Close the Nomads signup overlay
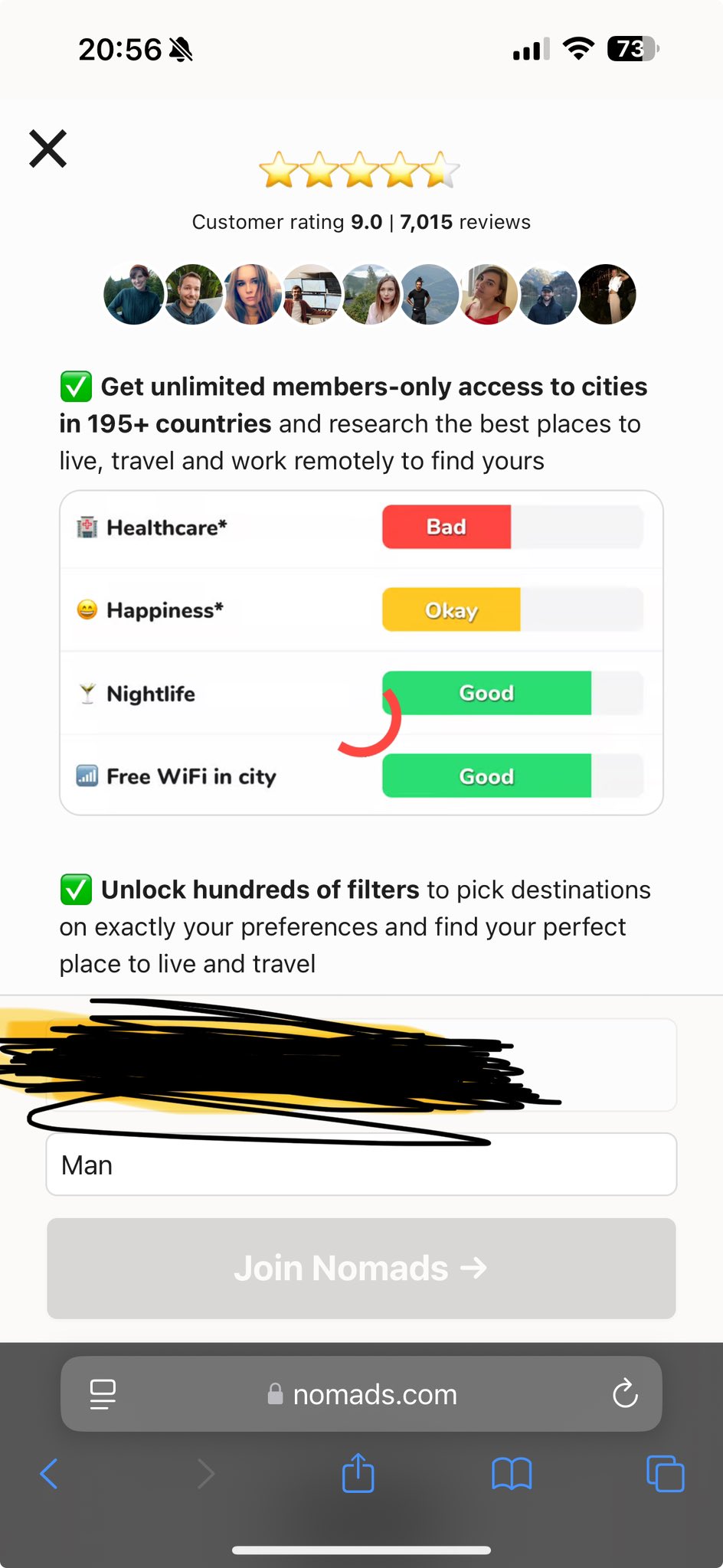The image size is (723, 1568). point(48,149)
